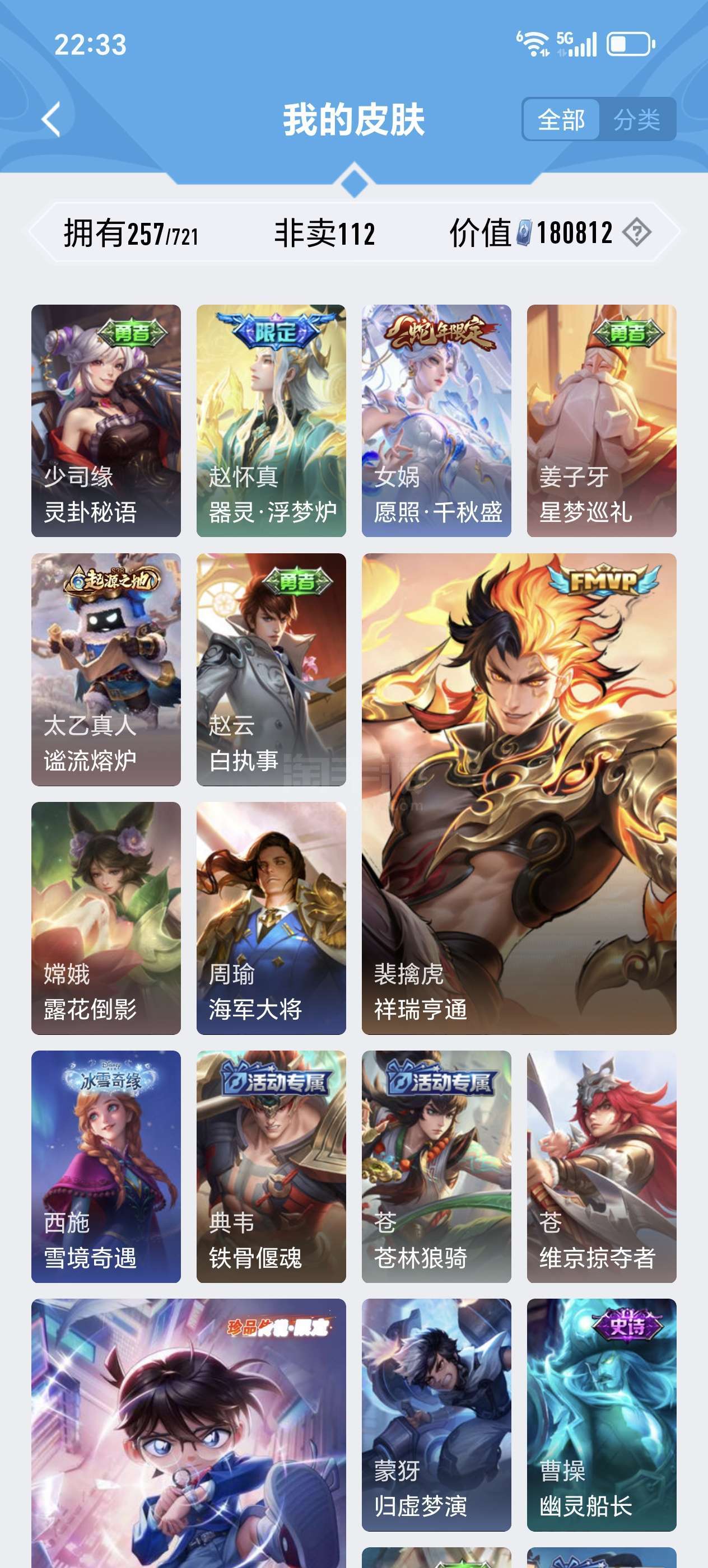The width and height of the screenshot is (708, 1568).
Task: View 苍 维京掠夺者 skin
Action: (602, 1166)
